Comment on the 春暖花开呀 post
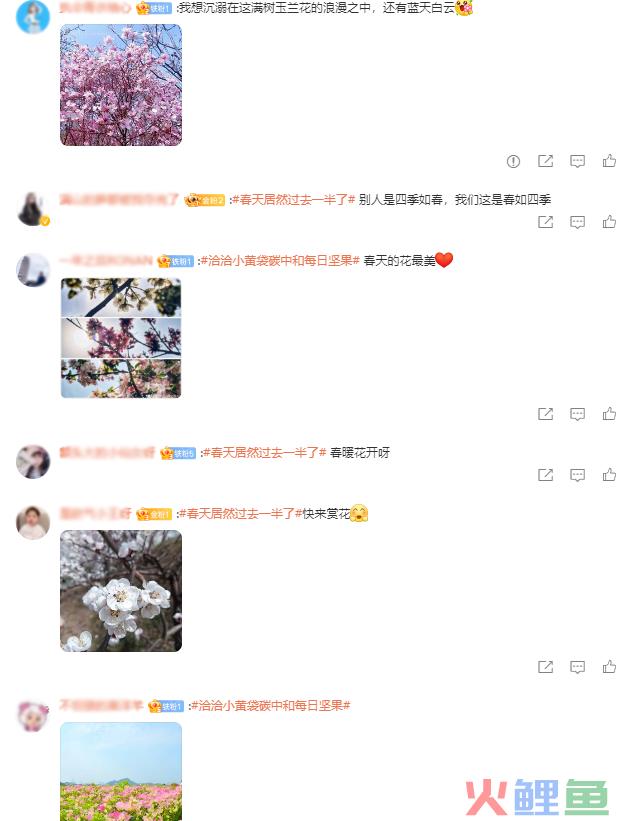The image size is (633, 821). pyautogui.click(x=577, y=475)
